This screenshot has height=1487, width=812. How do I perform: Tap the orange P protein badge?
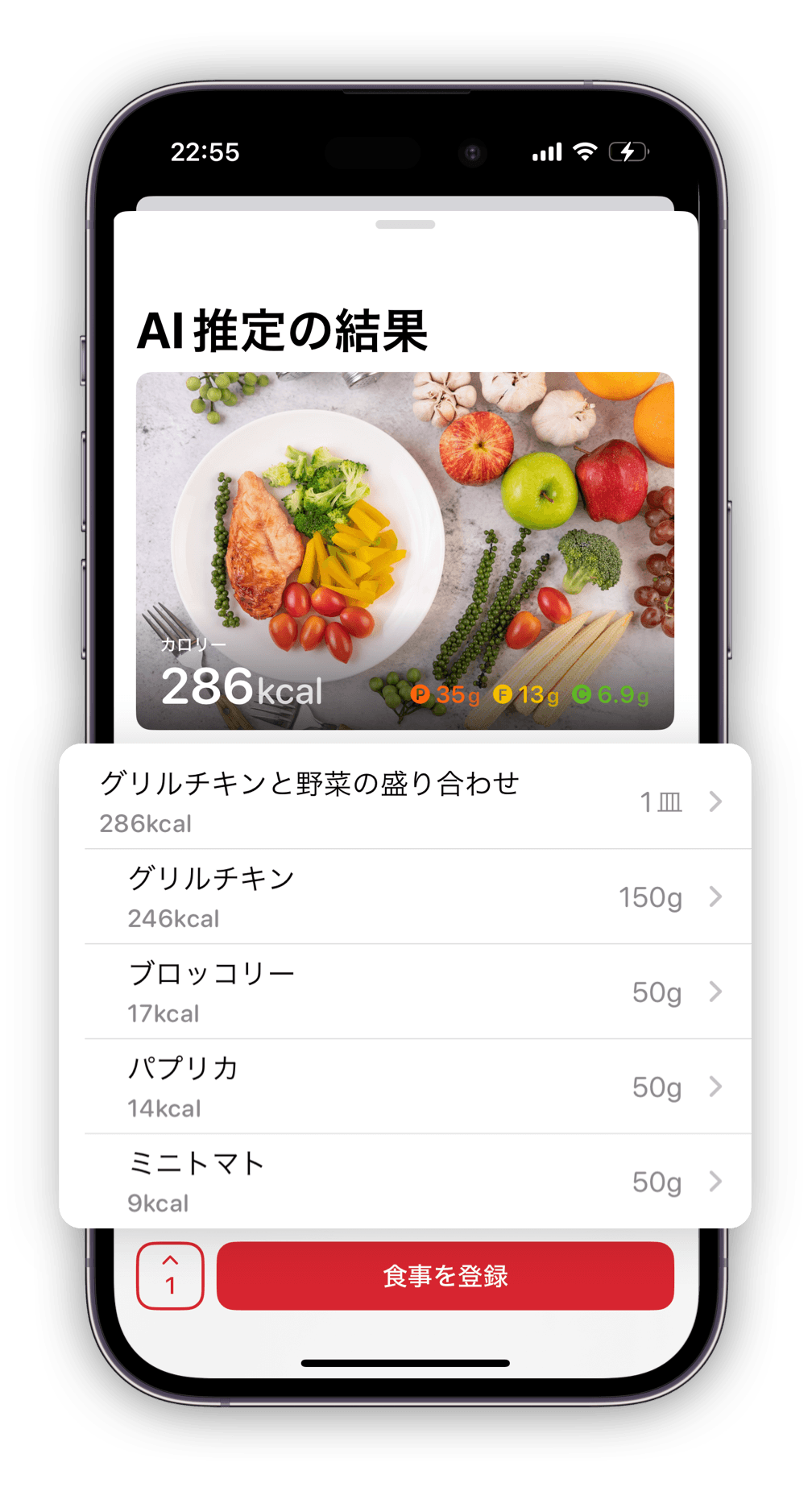[x=425, y=694]
